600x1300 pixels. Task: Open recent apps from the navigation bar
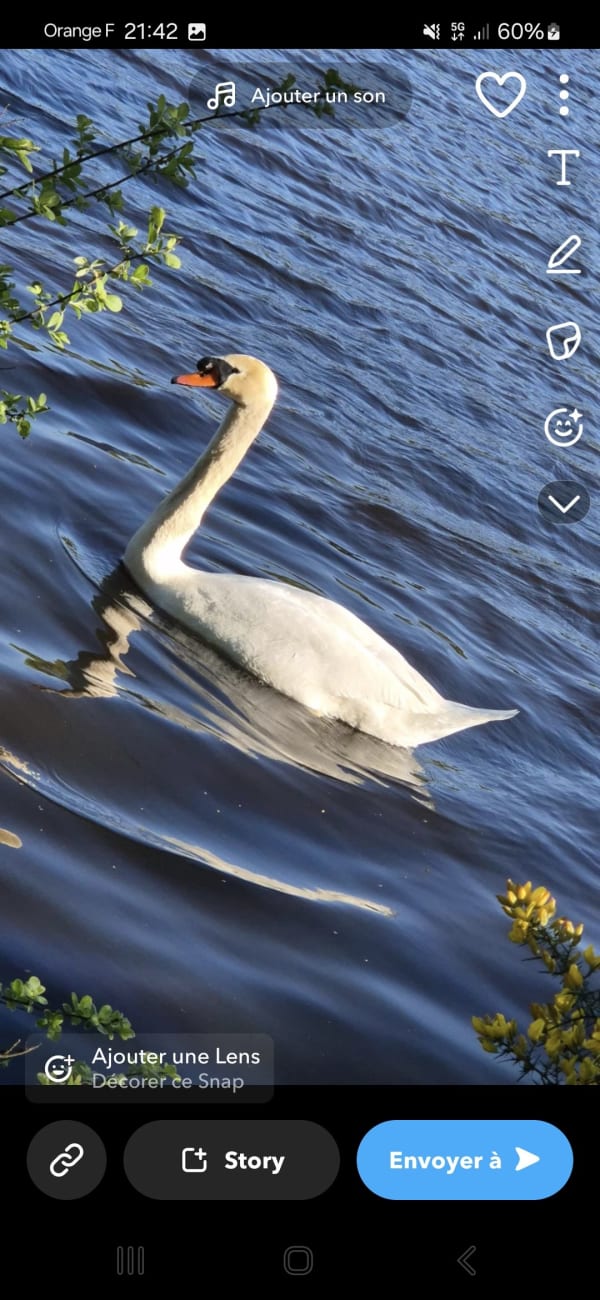(131, 1261)
